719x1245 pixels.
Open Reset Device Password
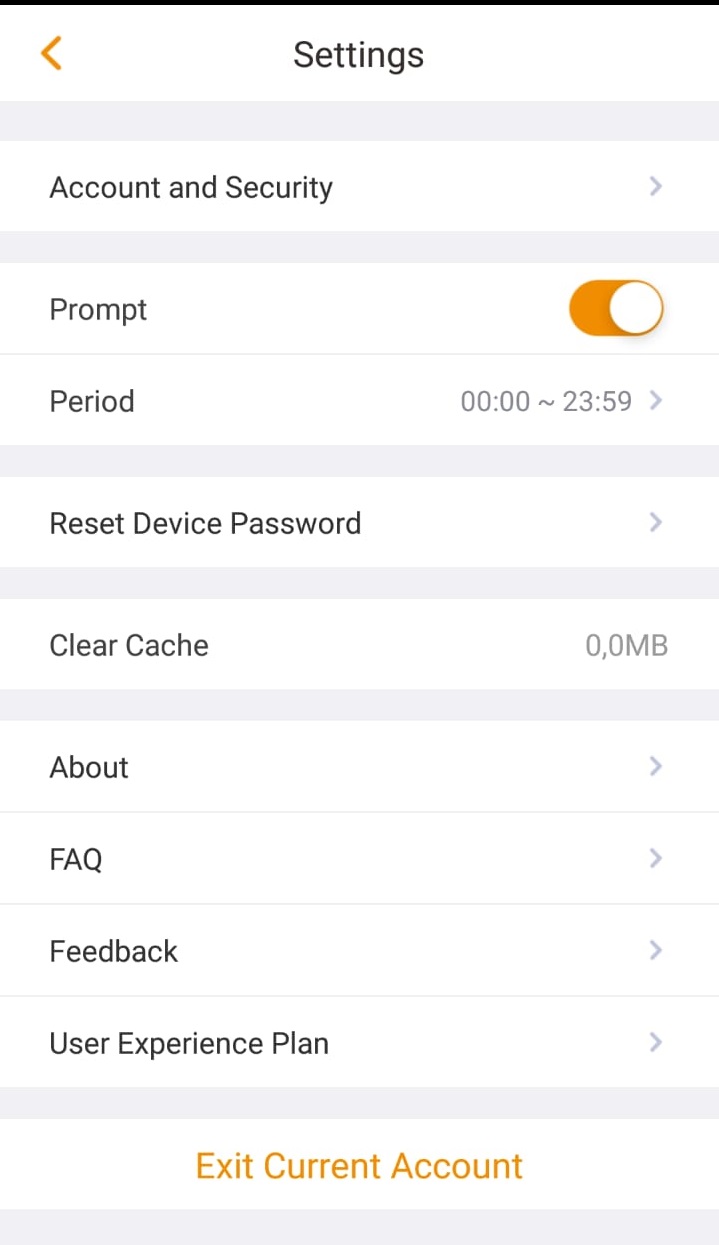click(x=359, y=523)
